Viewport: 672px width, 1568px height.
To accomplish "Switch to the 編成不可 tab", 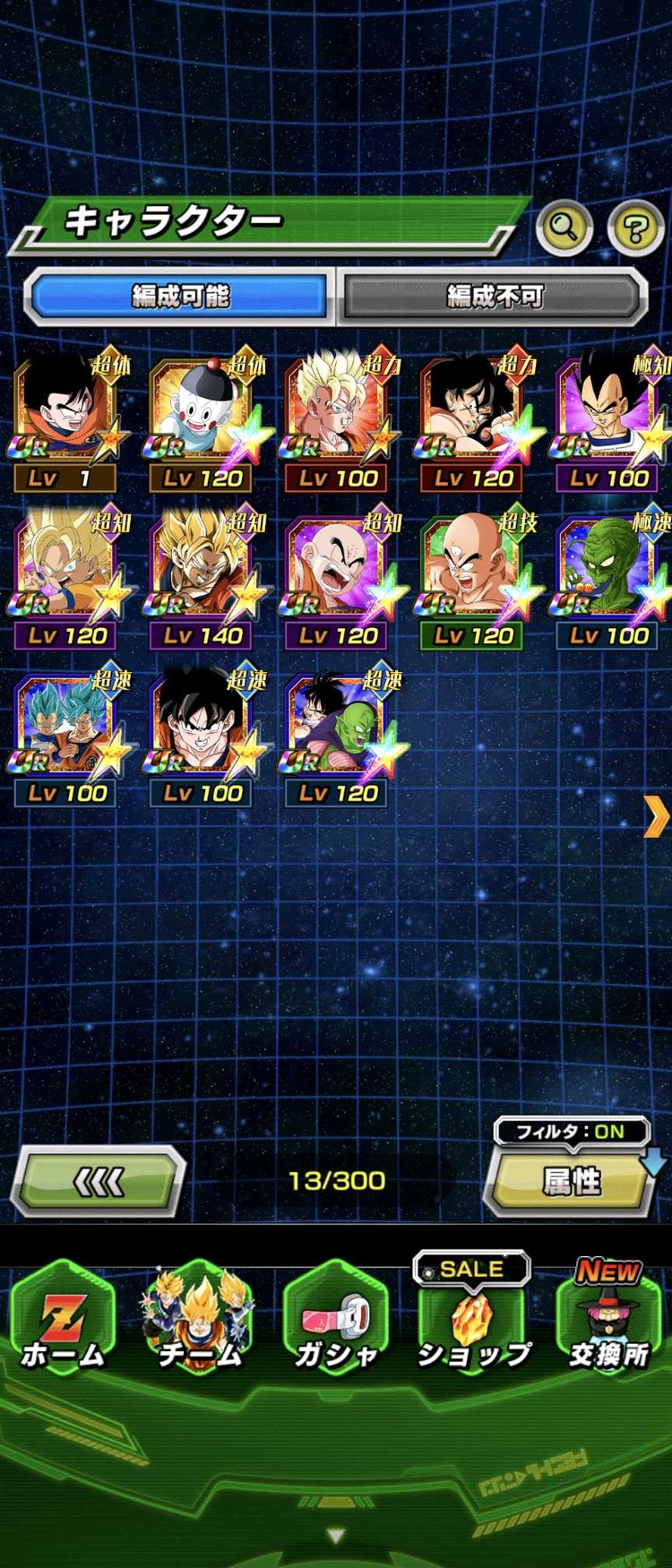I will [495, 296].
